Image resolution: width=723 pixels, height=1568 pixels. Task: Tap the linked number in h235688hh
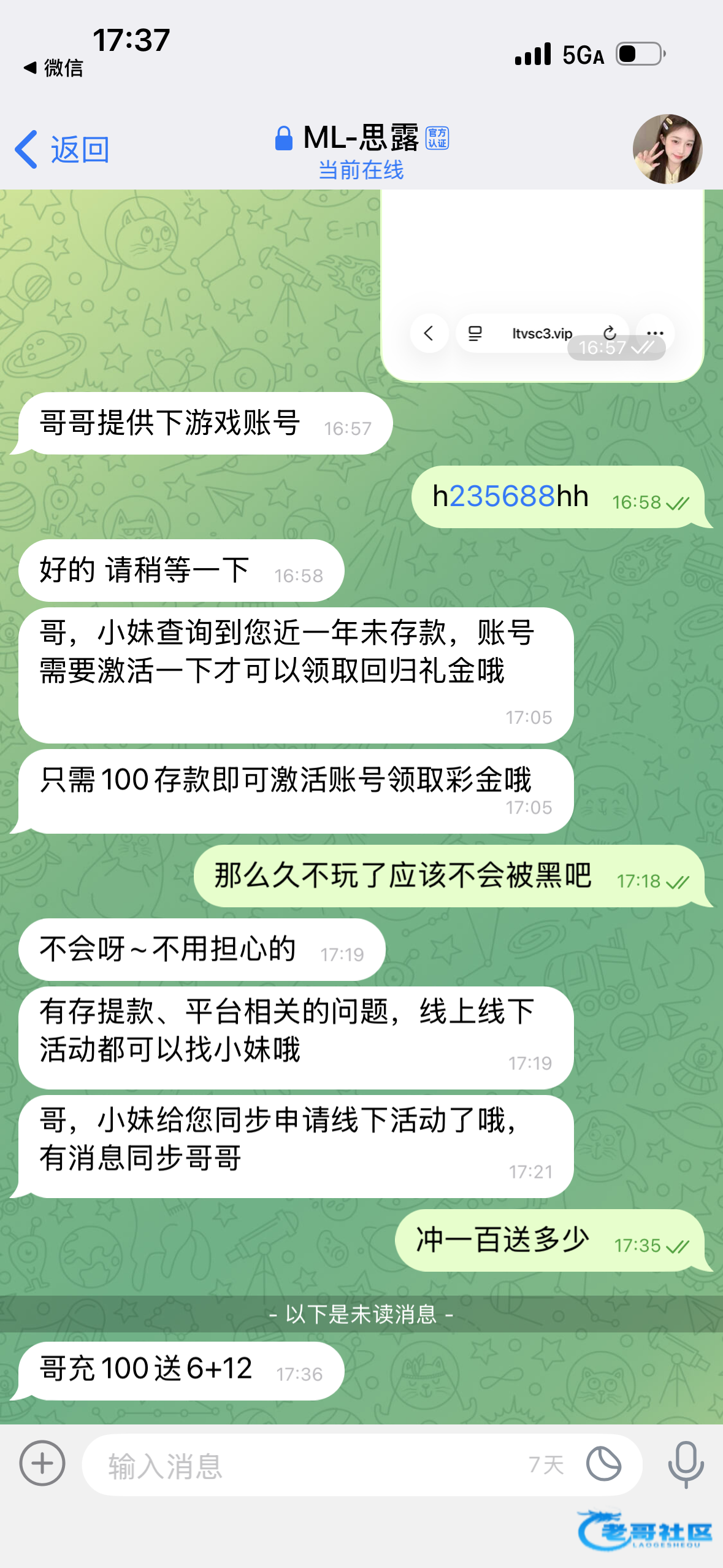point(502,496)
